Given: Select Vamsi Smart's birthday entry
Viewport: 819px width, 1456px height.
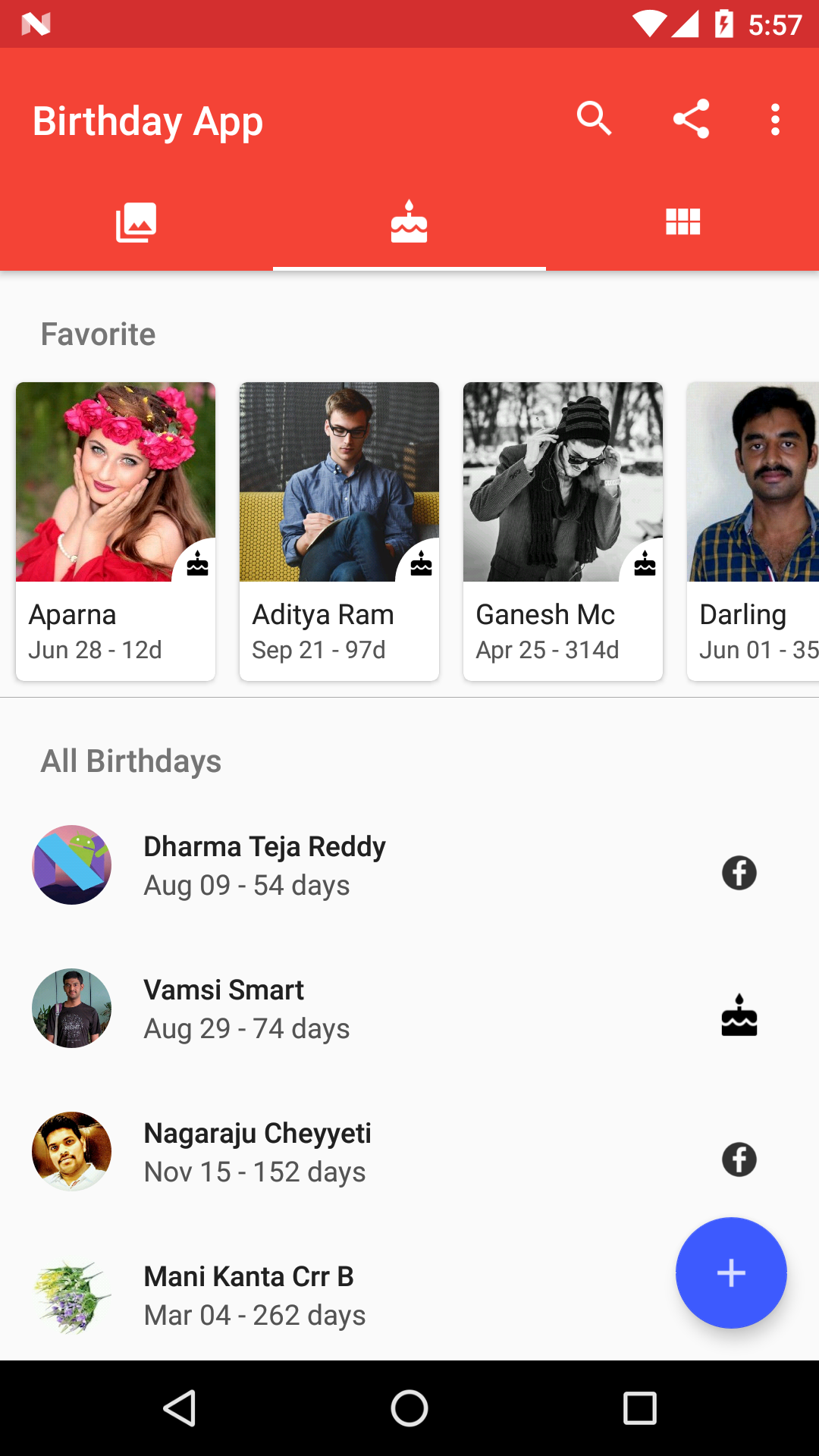Looking at the screenshot, I should pyautogui.click(x=303, y=1009).
